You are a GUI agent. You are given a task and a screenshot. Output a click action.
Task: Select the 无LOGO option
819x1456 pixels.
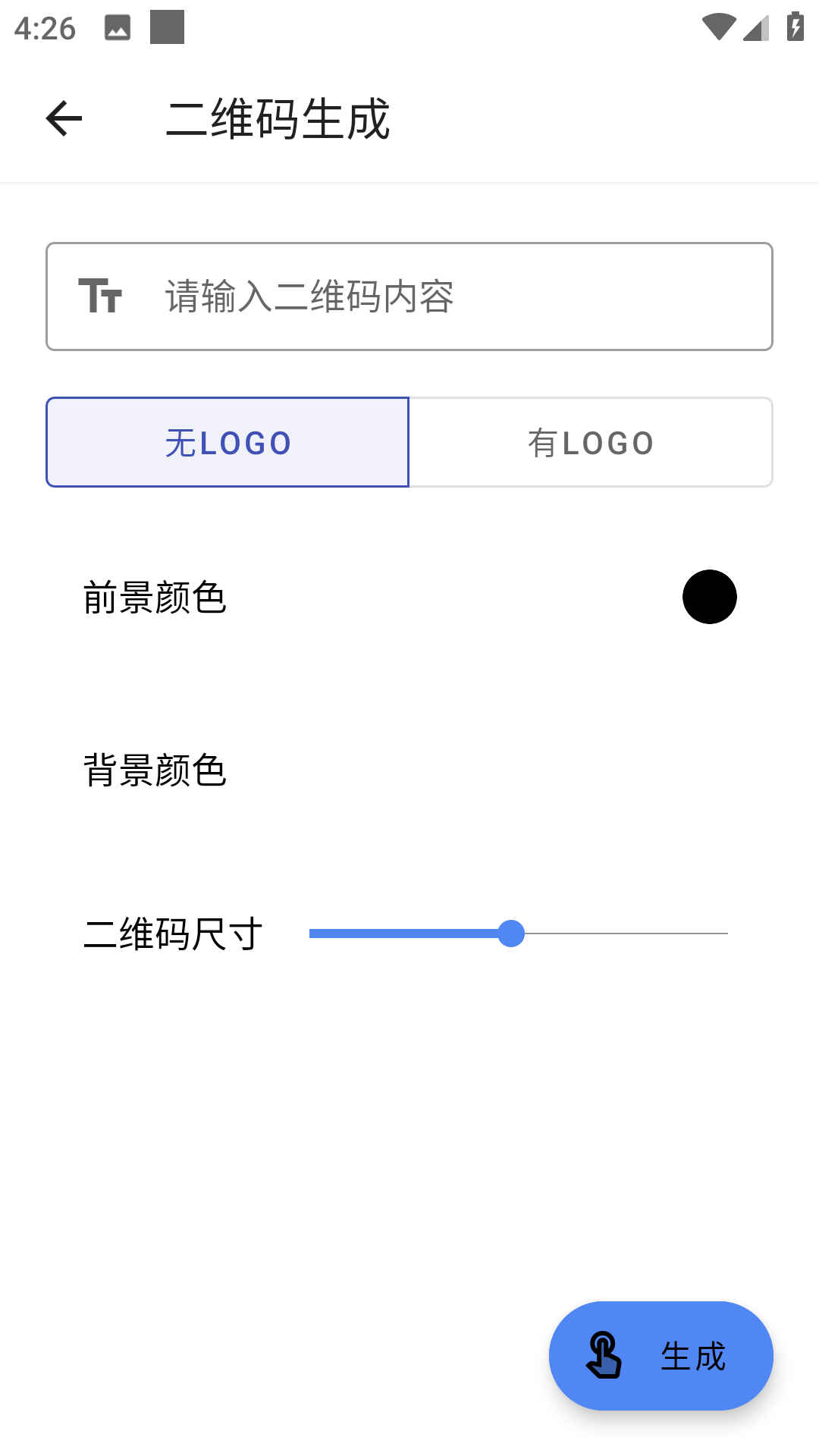[227, 441]
